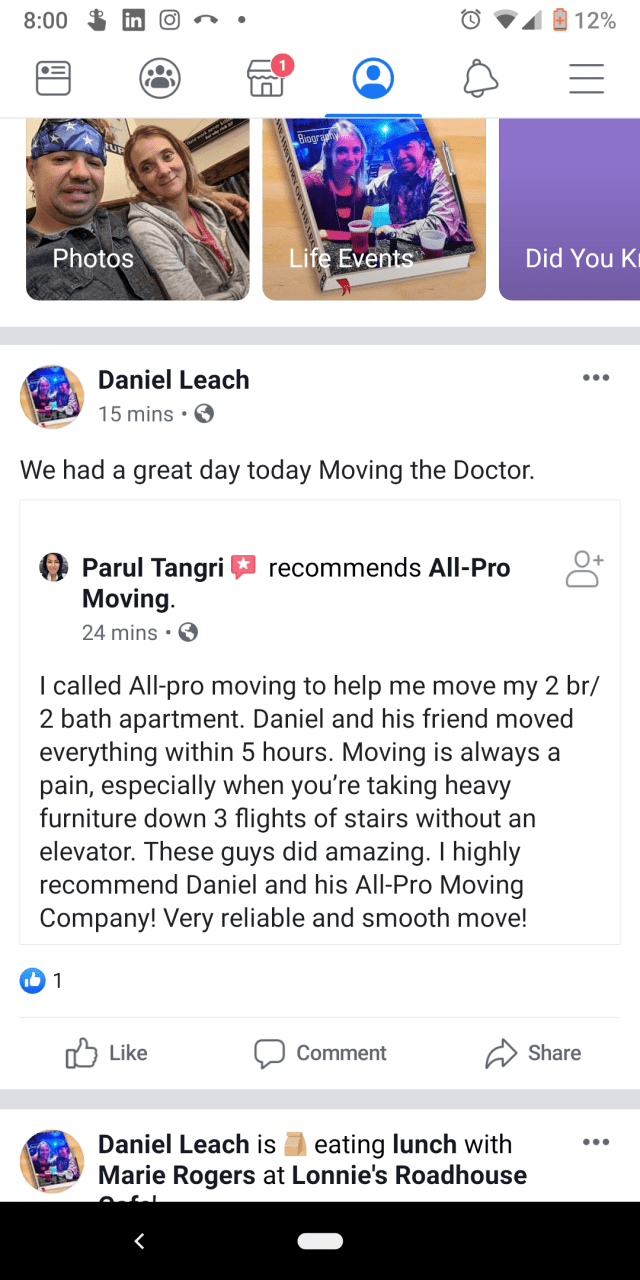Open the Life Events tile
Image resolution: width=640 pixels, height=1280 pixels.
click(x=374, y=210)
